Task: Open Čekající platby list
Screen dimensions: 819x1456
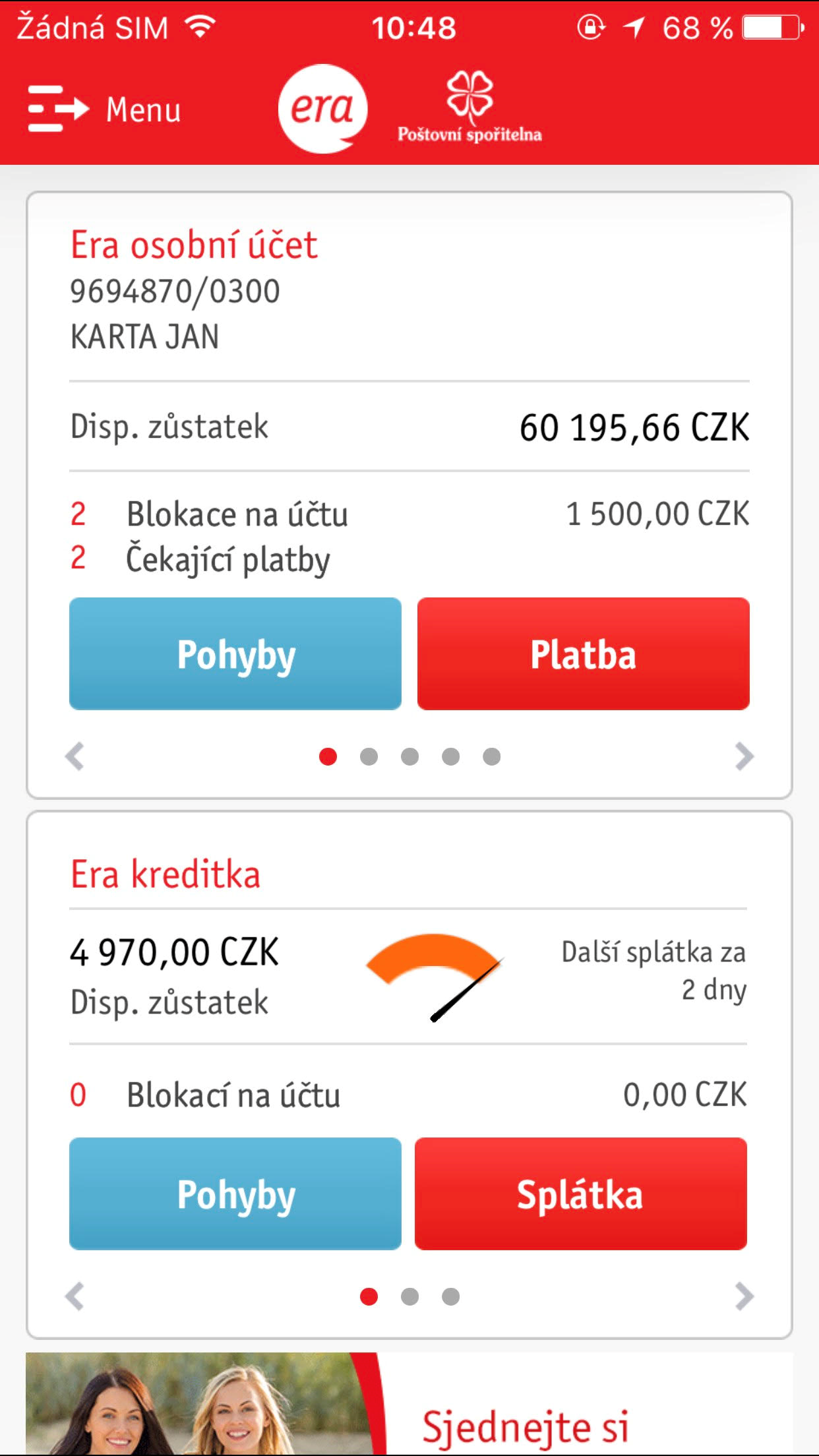Action: 228,559
